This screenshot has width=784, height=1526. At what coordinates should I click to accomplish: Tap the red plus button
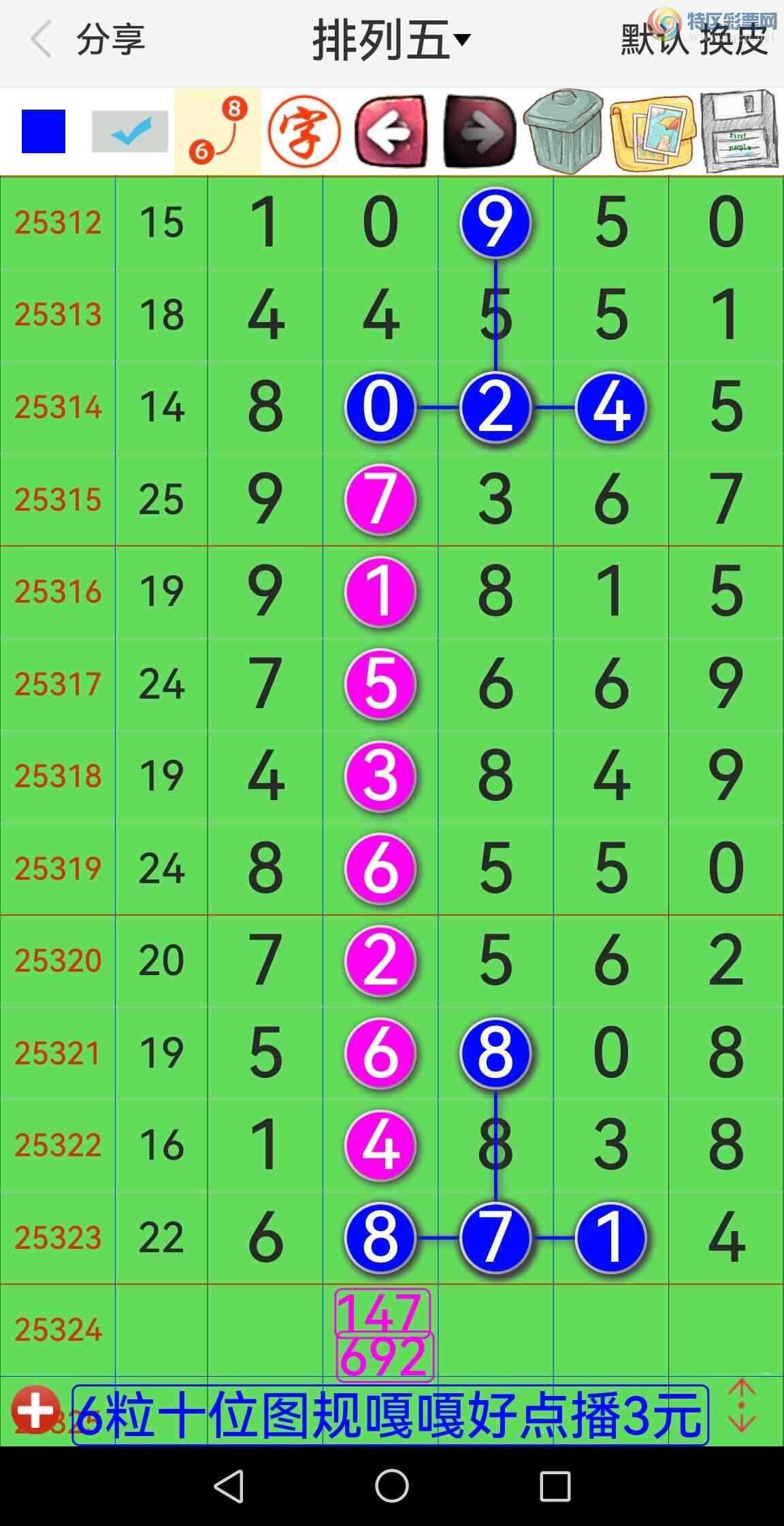(x=35, y=1409)
